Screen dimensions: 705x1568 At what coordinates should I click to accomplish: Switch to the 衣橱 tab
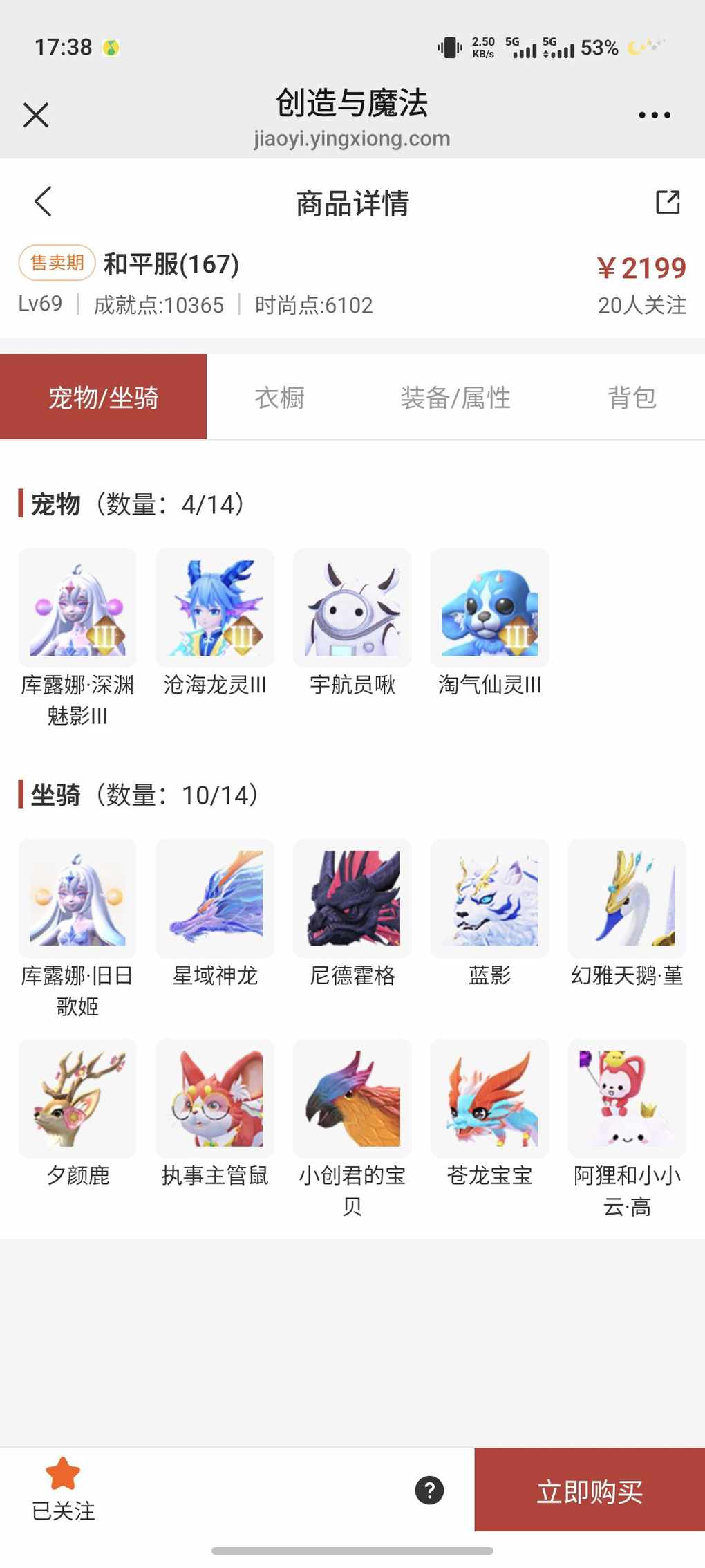tap(279, 398)
